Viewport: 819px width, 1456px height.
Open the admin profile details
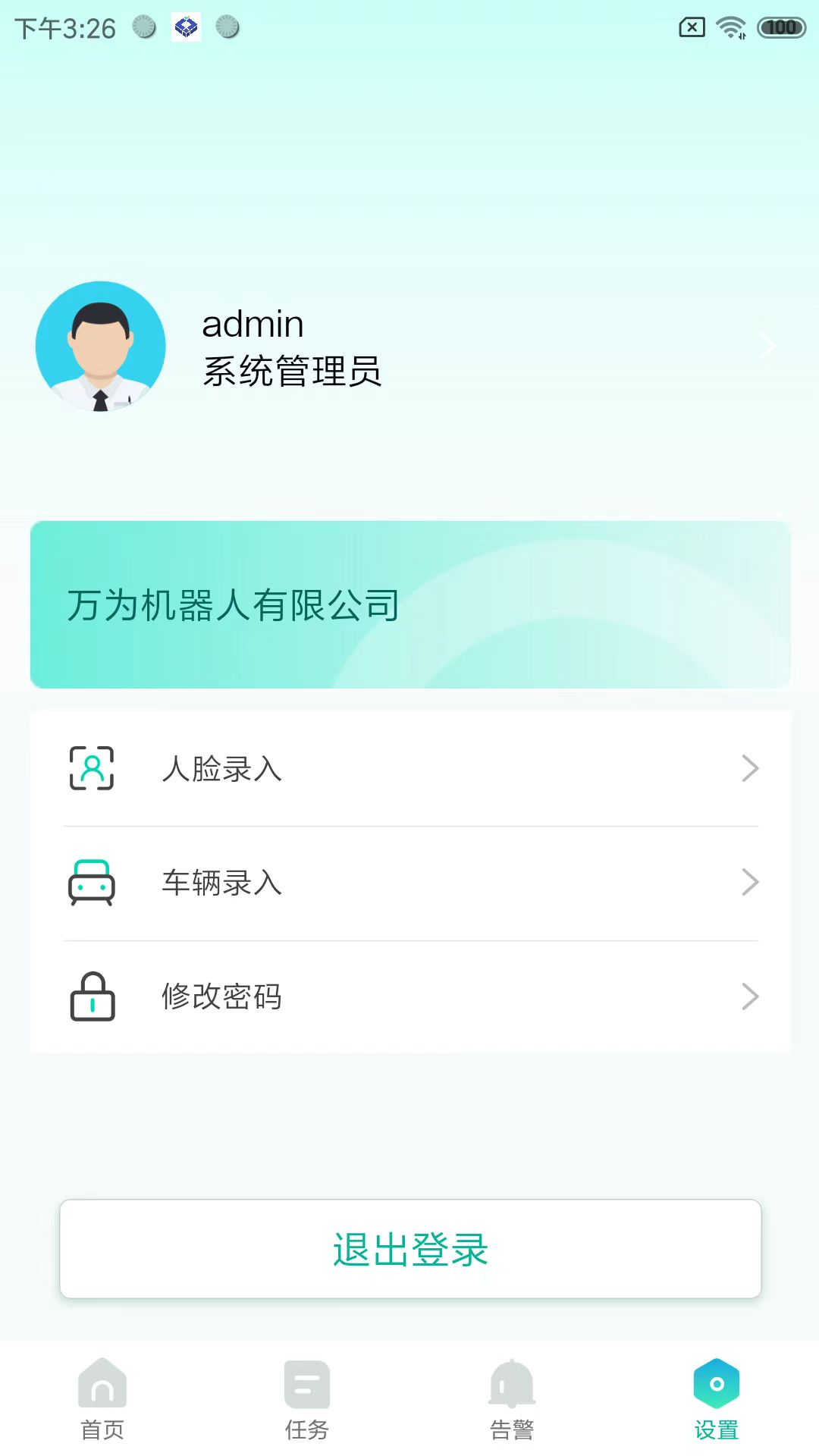[x=409, y=347]
